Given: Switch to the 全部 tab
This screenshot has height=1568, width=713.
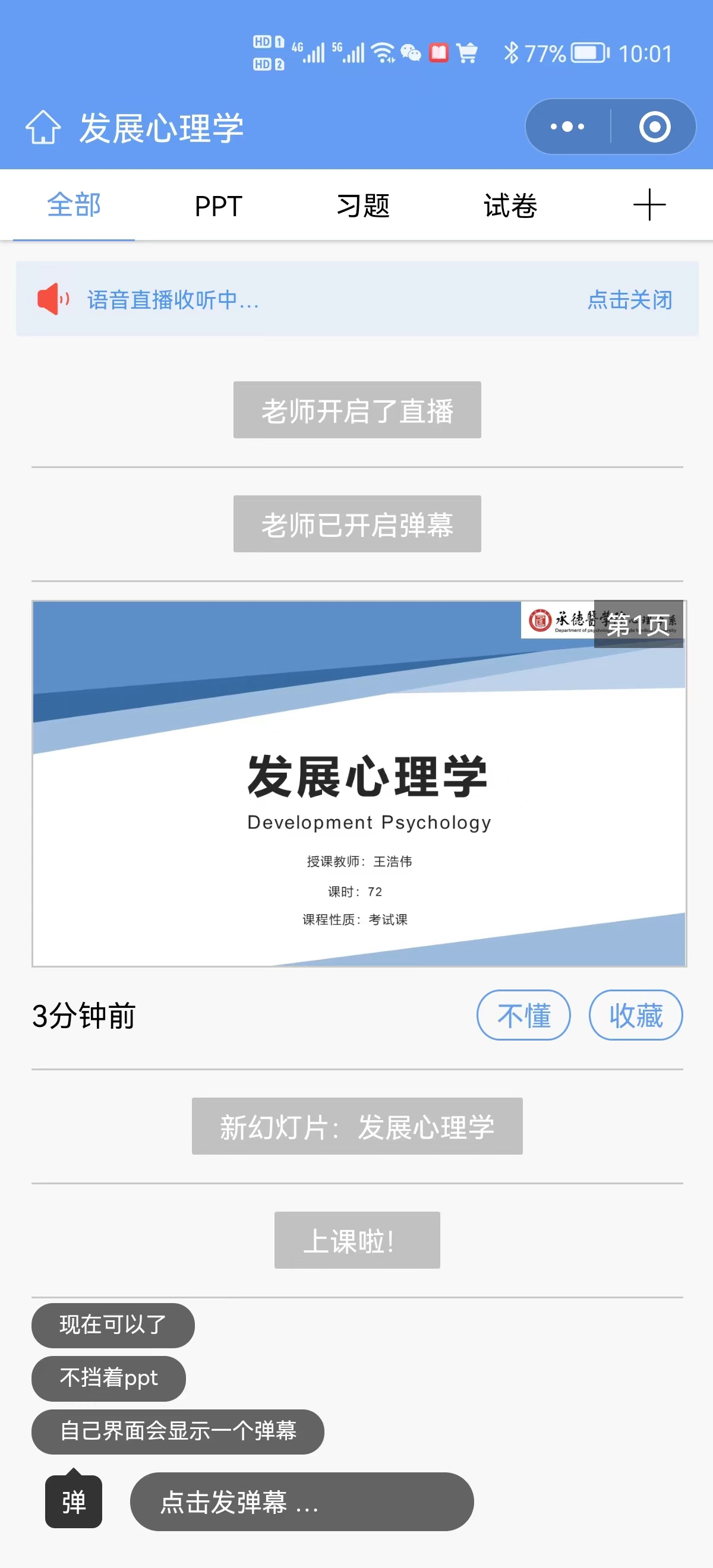Looking at the screenshot, I should 74,205.
